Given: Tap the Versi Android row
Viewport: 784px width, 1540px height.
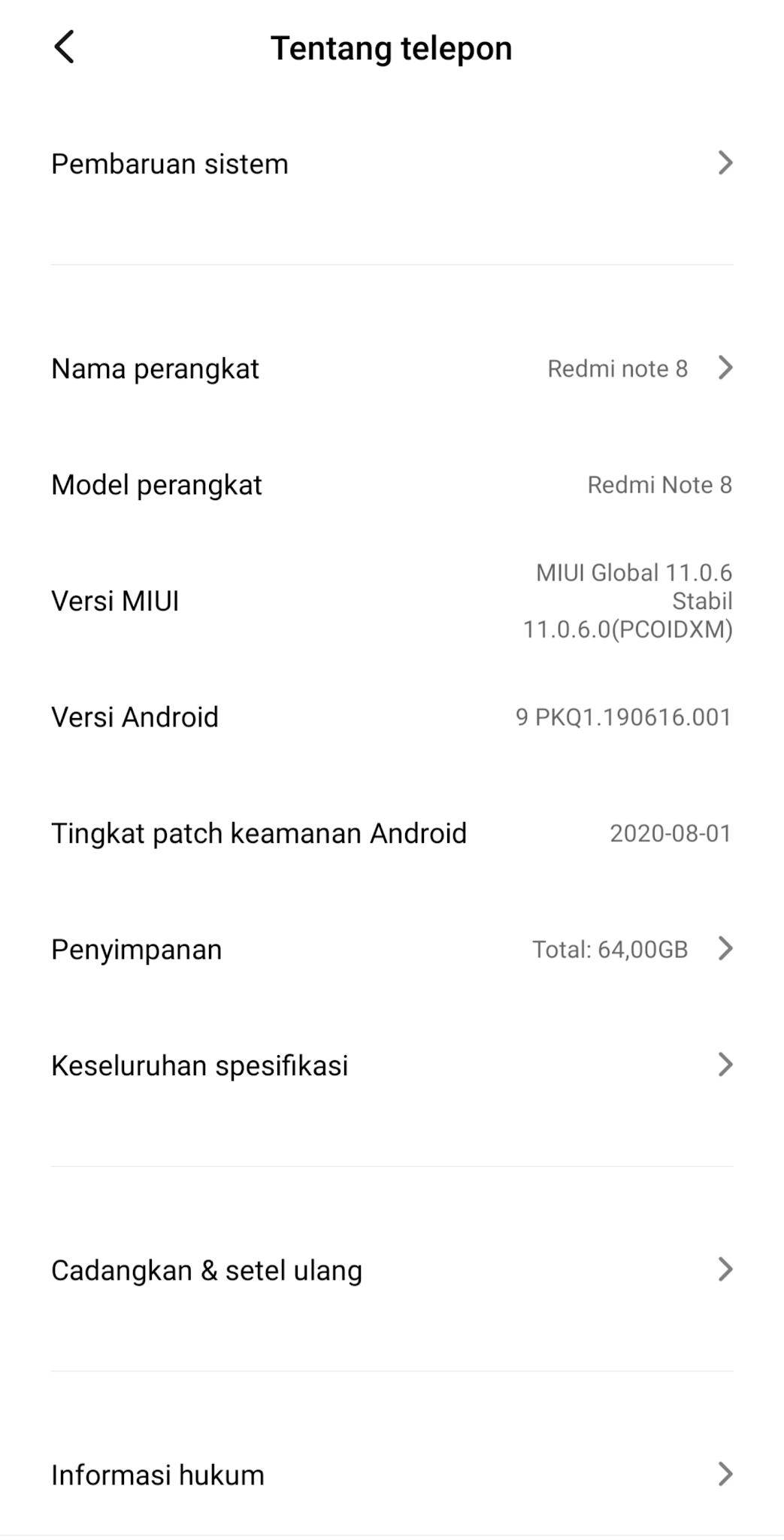Looking at the screenshot, I should click(391, 717).
